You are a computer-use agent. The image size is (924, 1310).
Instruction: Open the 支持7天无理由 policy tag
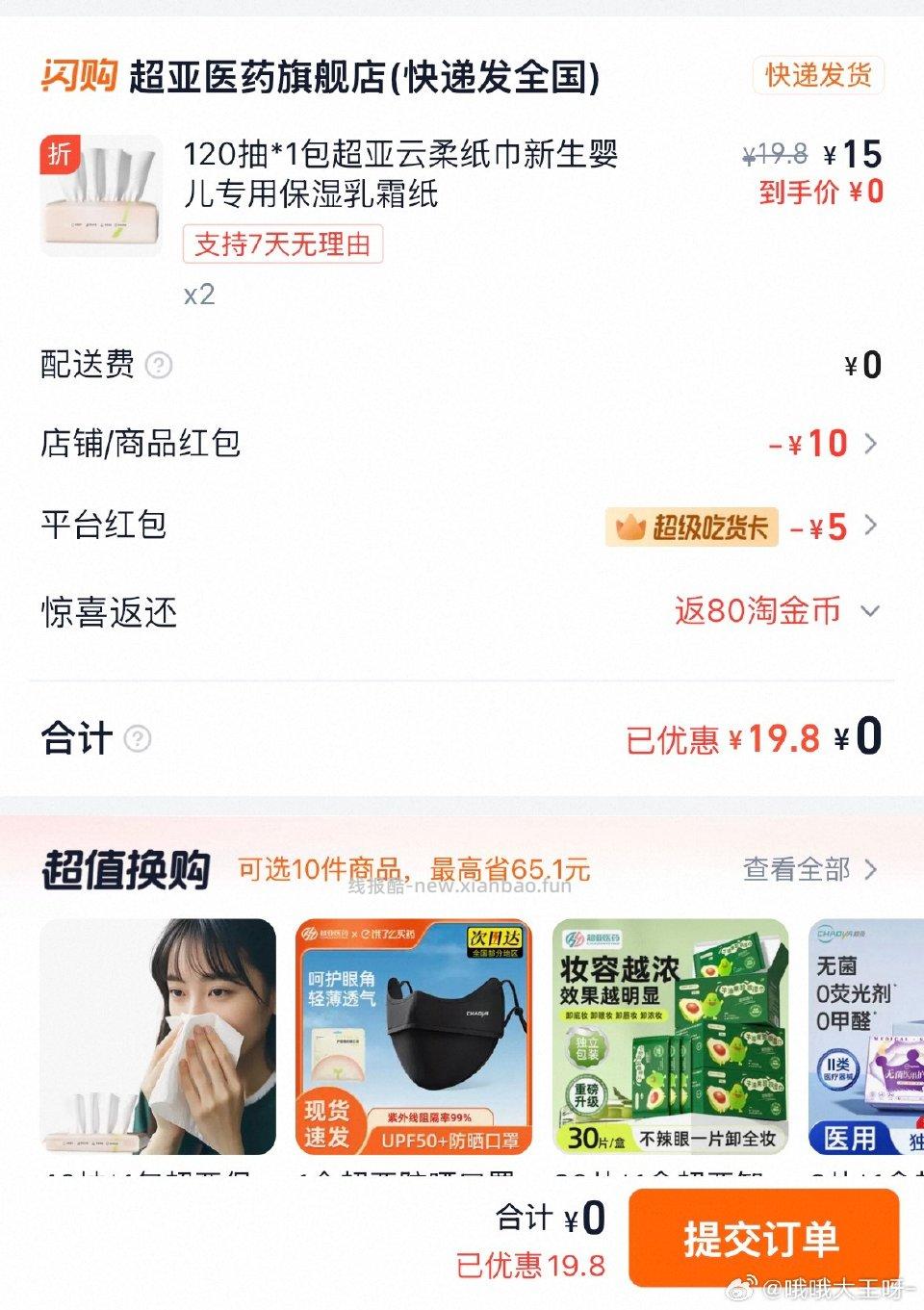coord(280,245)
